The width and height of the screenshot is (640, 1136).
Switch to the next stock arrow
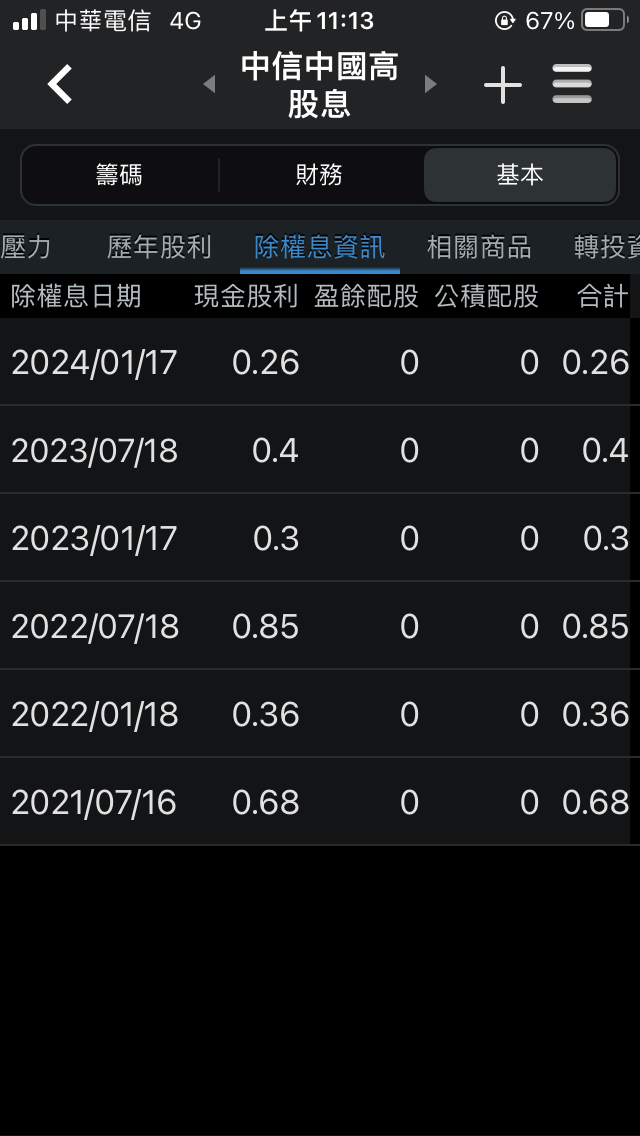[x=431, y=85]
